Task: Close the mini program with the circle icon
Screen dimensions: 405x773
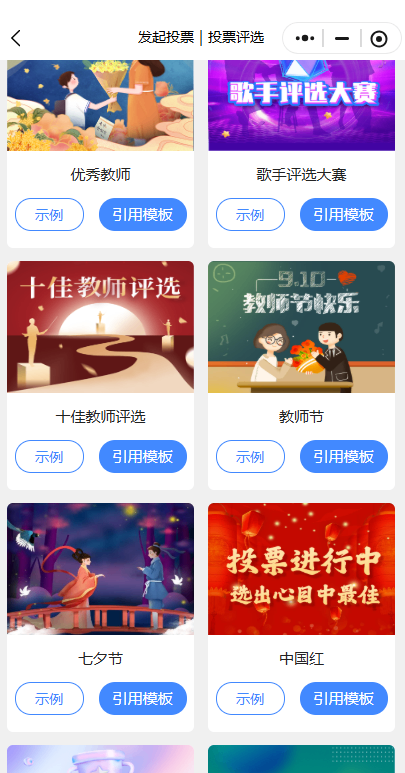Action: (x=378, y=38)
